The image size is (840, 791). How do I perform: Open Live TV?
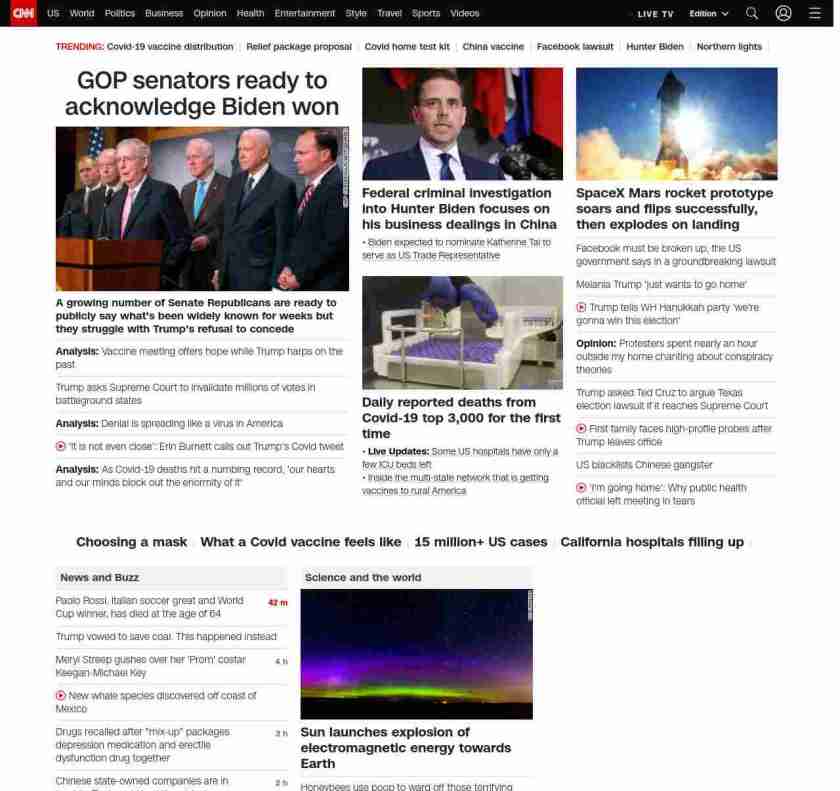pos(655,14)
